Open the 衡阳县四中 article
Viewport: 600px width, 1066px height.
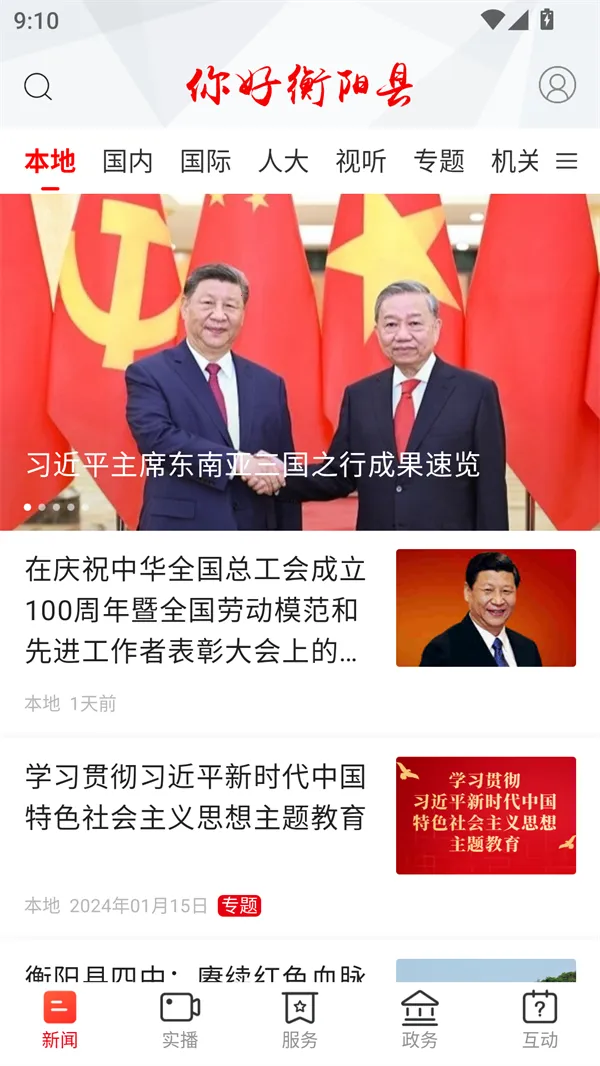point(195,972)
